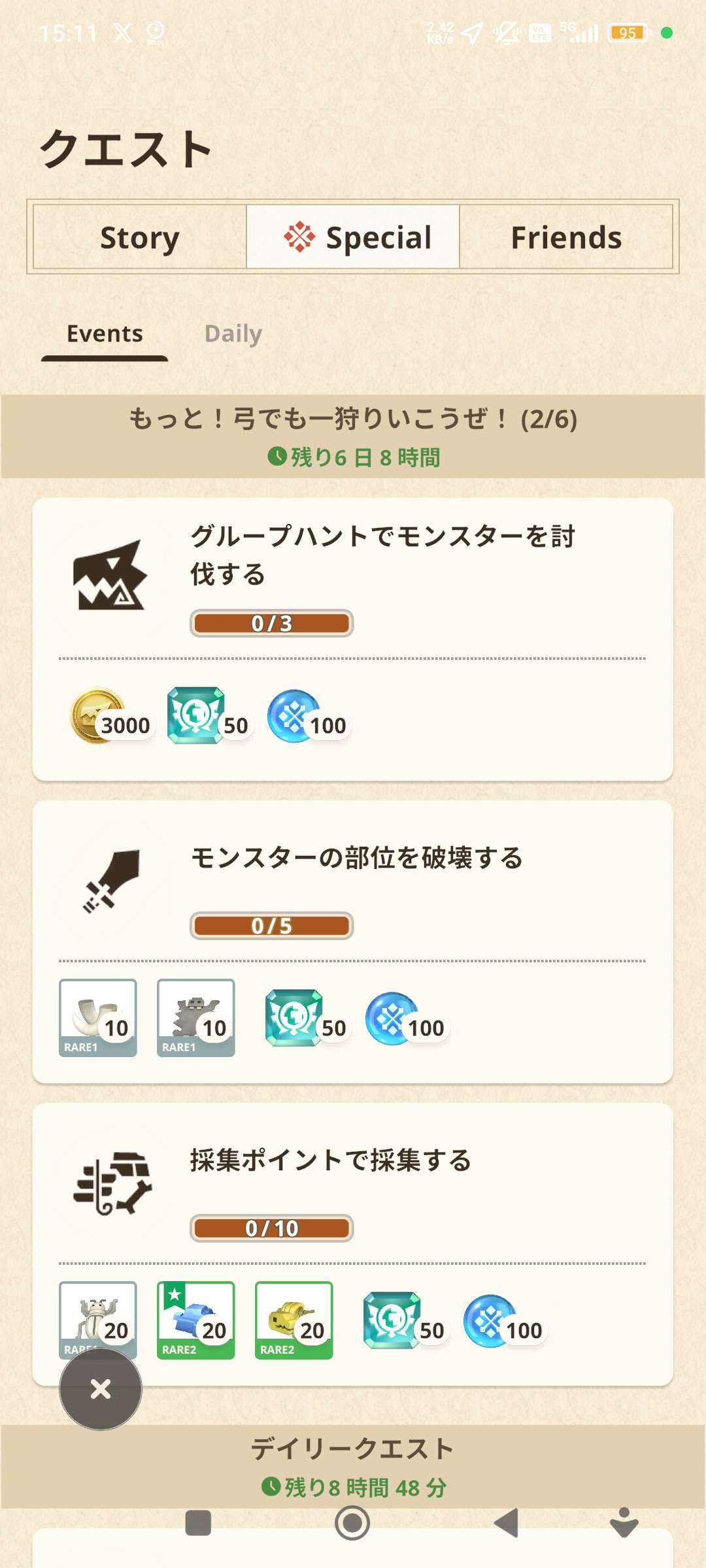The image size is (706, 1568).
Task: Show the Events sub-tab
Action: [x=105, y=334]
